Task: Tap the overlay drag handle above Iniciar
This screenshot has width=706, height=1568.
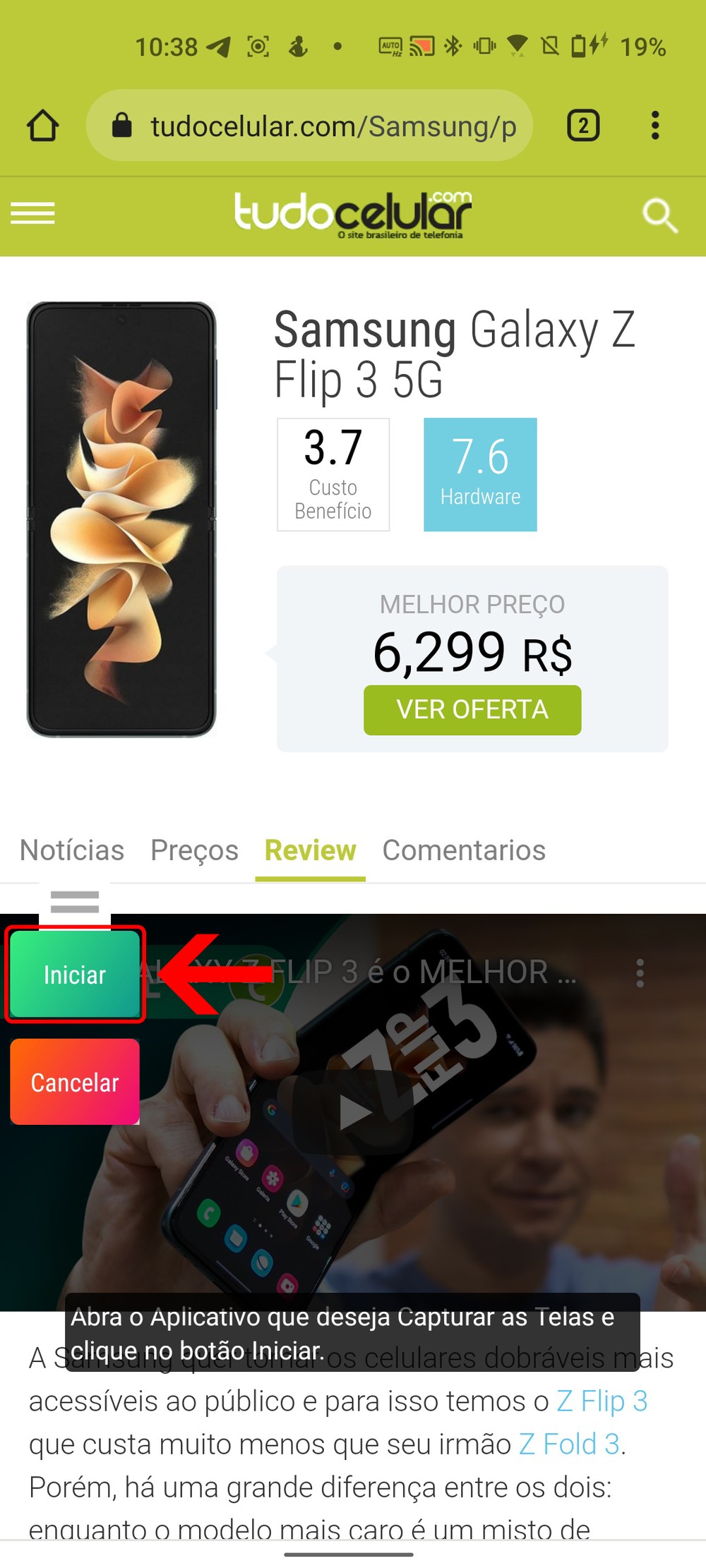Action: pyautogui.click(x=75, y=902)
